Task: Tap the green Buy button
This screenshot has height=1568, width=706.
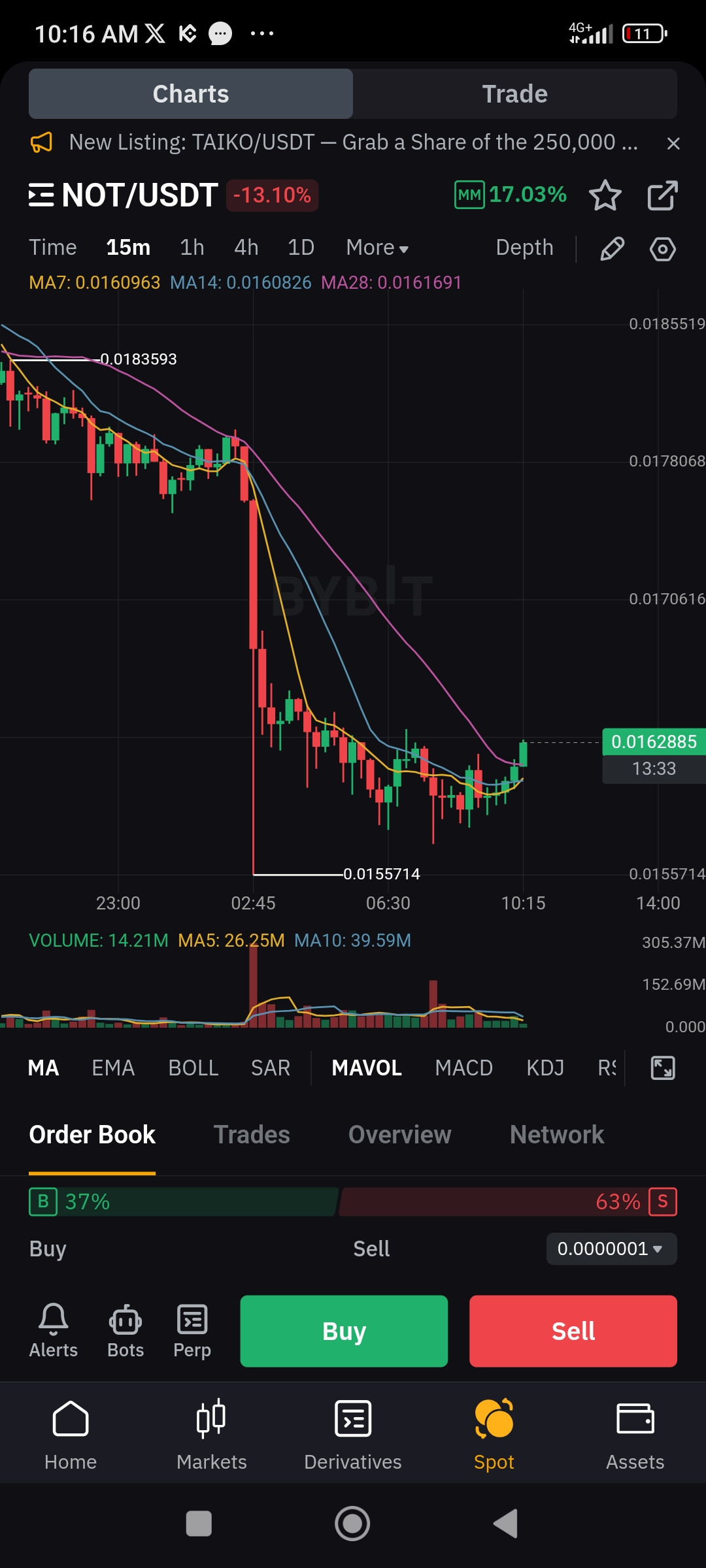Action: [x=344, y=1331]
